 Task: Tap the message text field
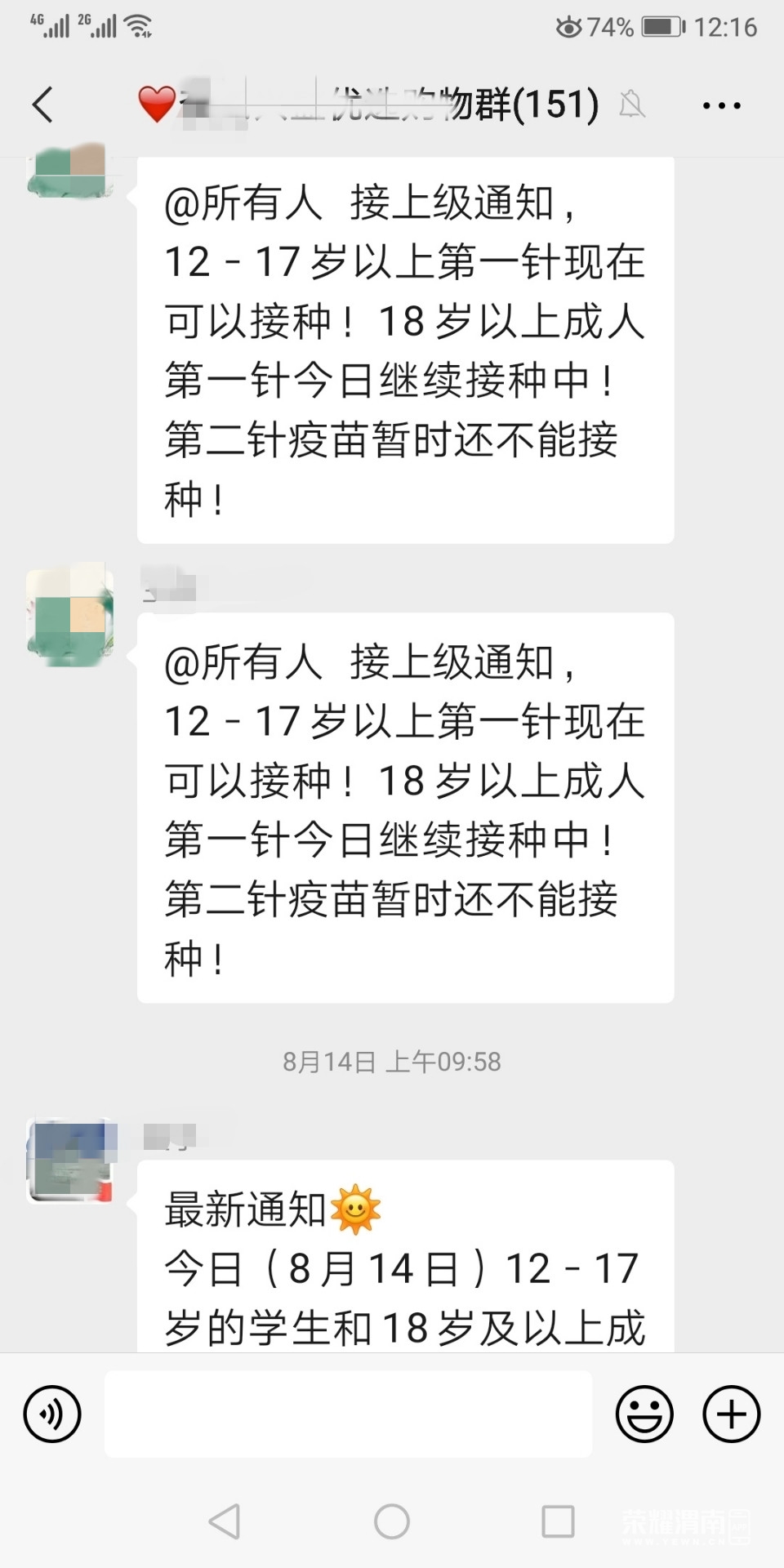[348, 1414]
